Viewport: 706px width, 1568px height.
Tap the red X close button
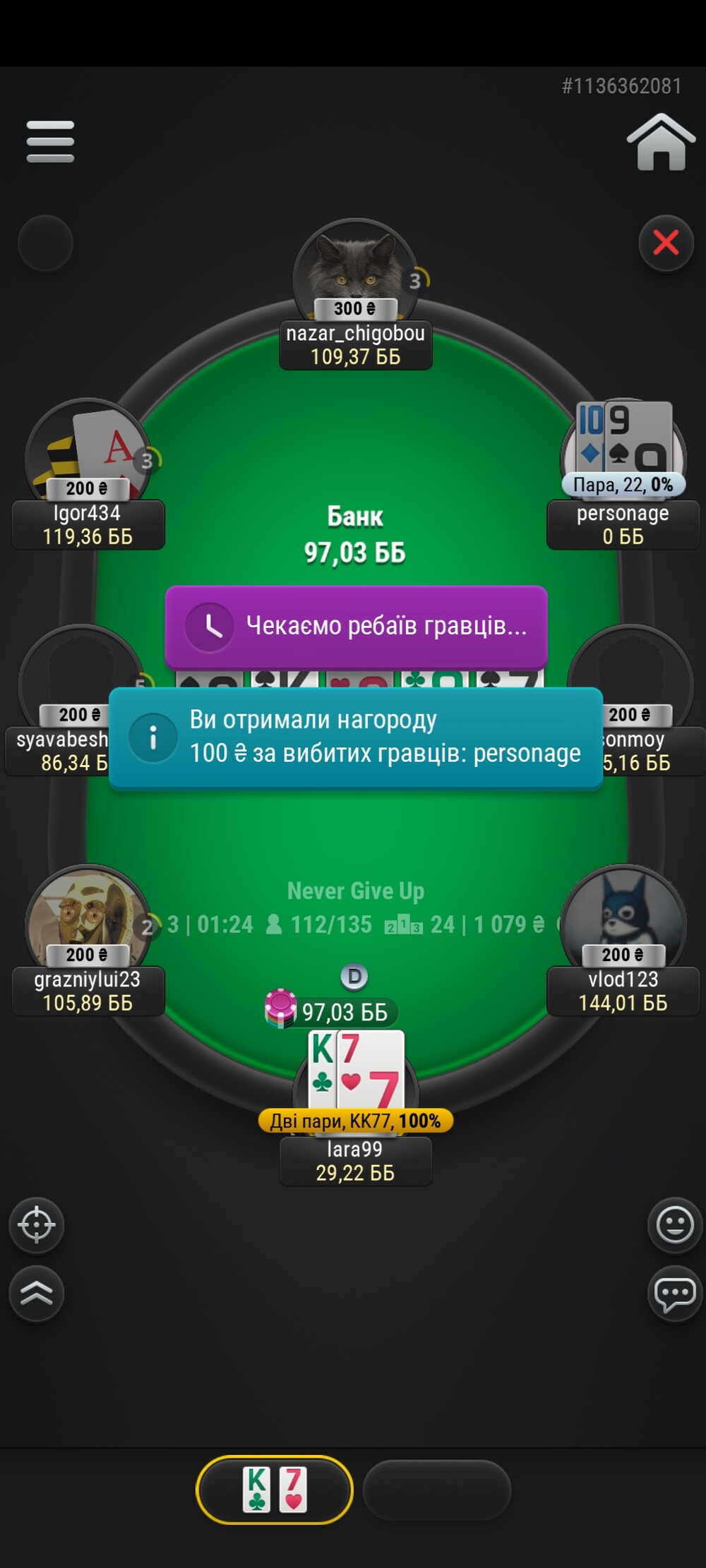tap(666, 243)
